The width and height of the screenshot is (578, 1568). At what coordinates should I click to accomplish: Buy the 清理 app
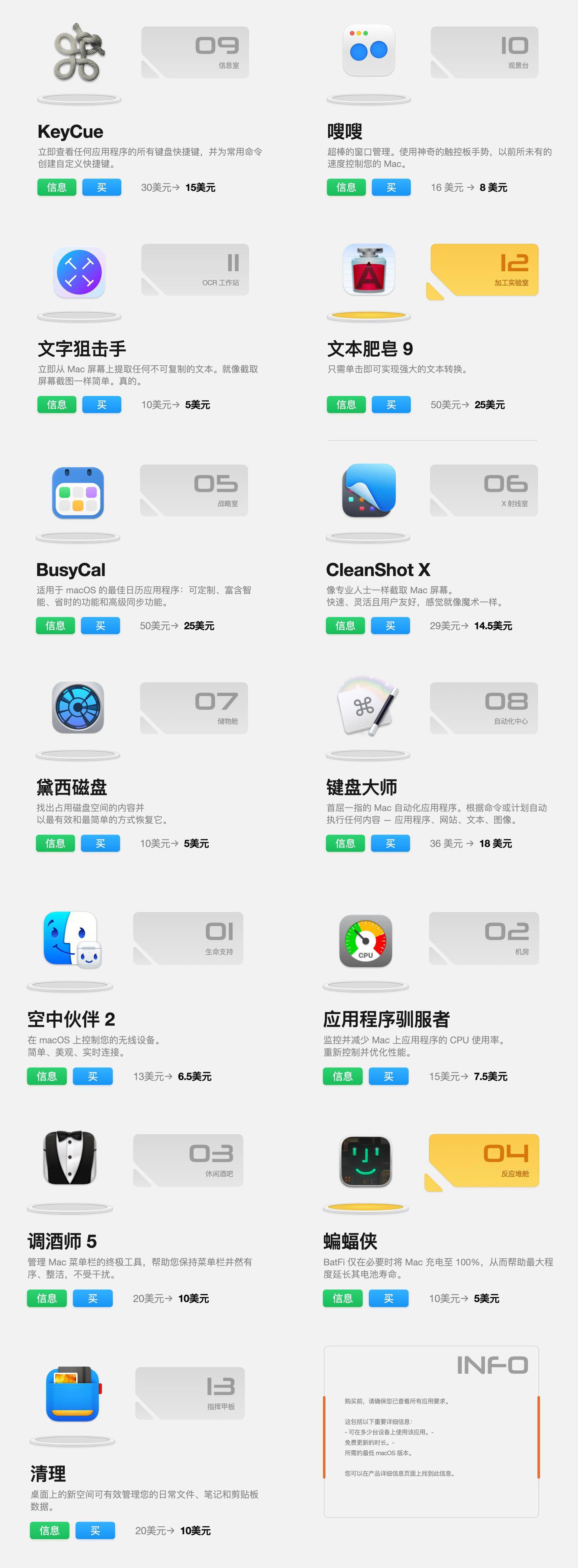(x=95, y=1530)
